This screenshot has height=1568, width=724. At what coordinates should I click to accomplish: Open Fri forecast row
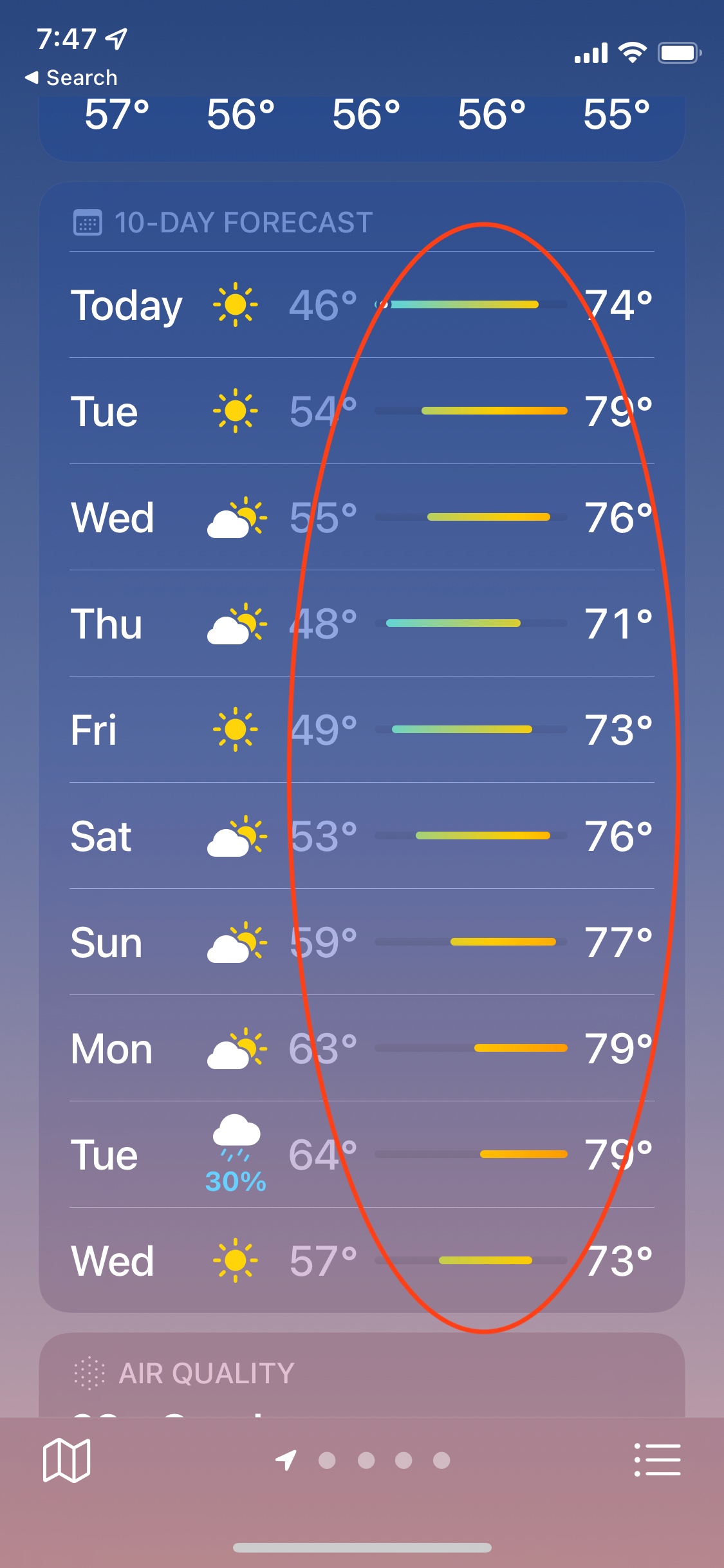pyautogui.click(x=362, y=729)
